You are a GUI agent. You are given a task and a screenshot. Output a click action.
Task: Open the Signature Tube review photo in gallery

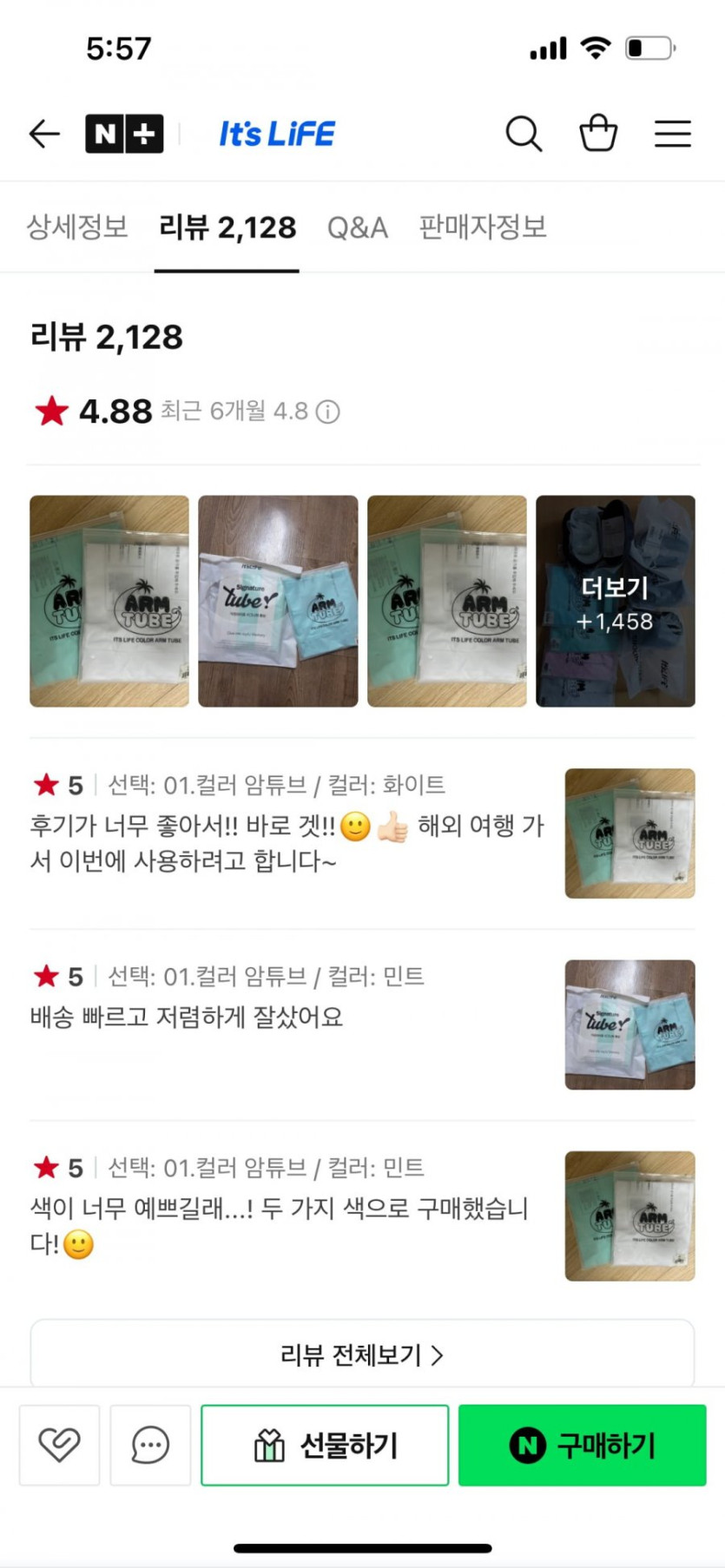[x=278, y=601]
